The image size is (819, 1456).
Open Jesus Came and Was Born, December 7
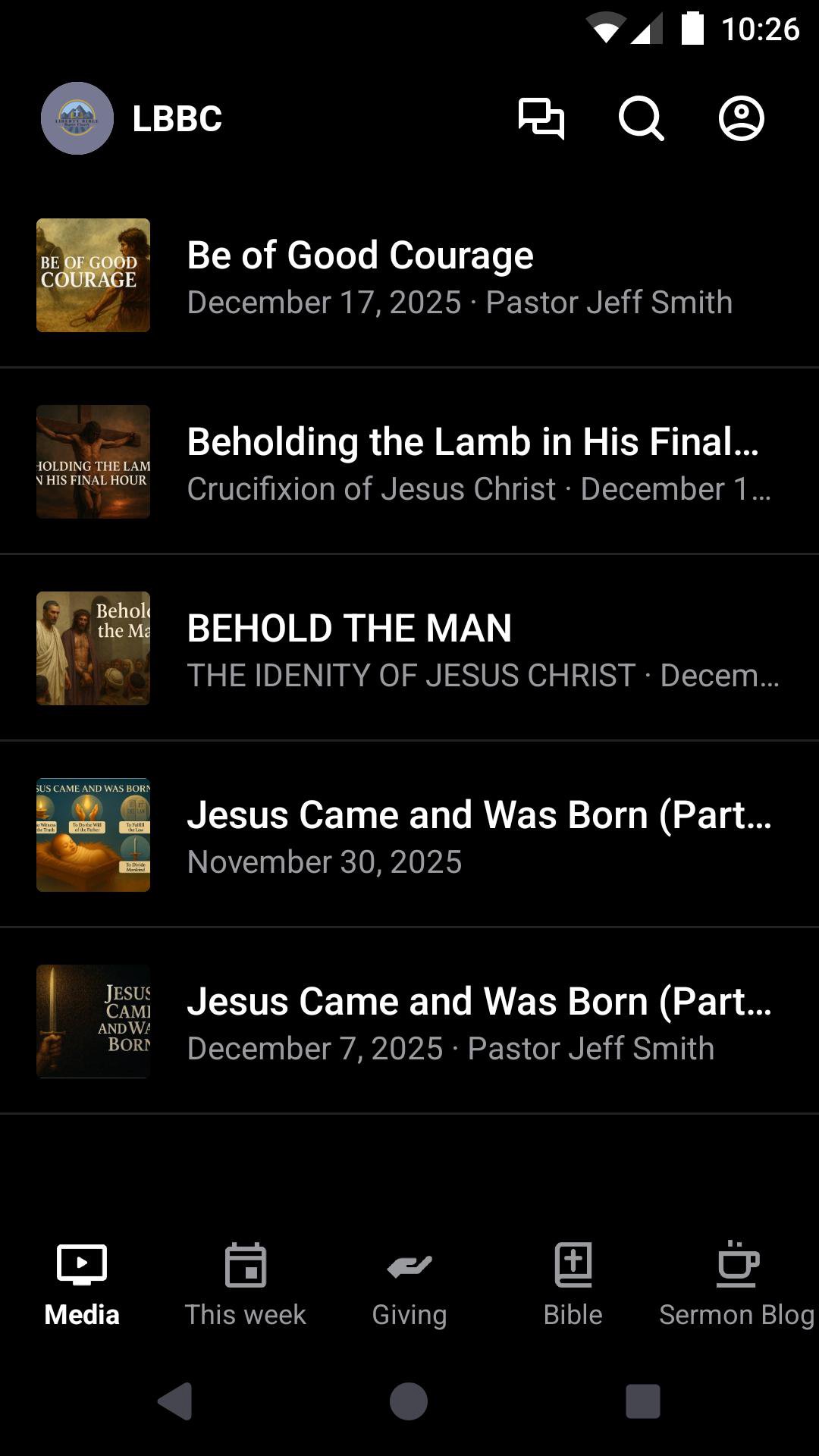point(409,1022)
